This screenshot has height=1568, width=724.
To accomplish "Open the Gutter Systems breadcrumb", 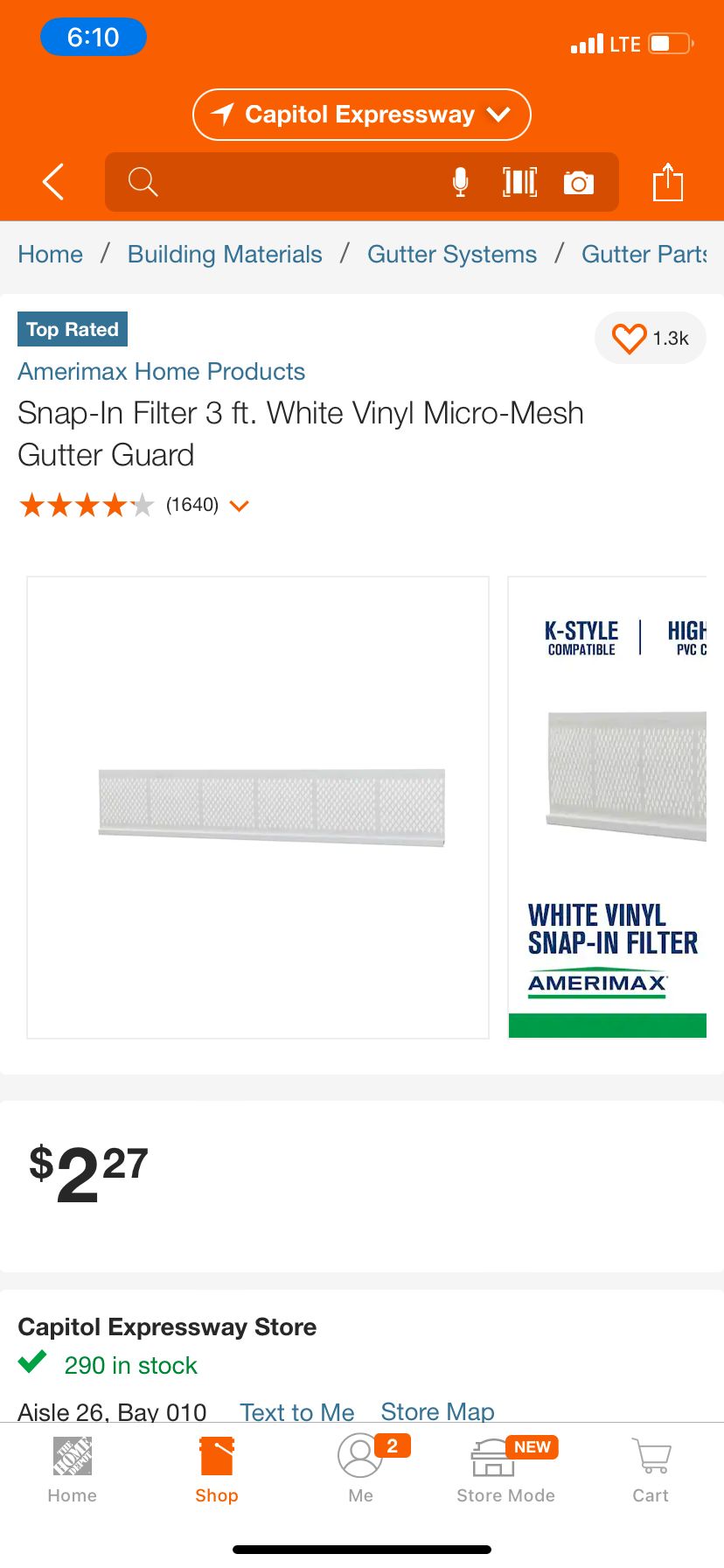I will pos(452,255).
